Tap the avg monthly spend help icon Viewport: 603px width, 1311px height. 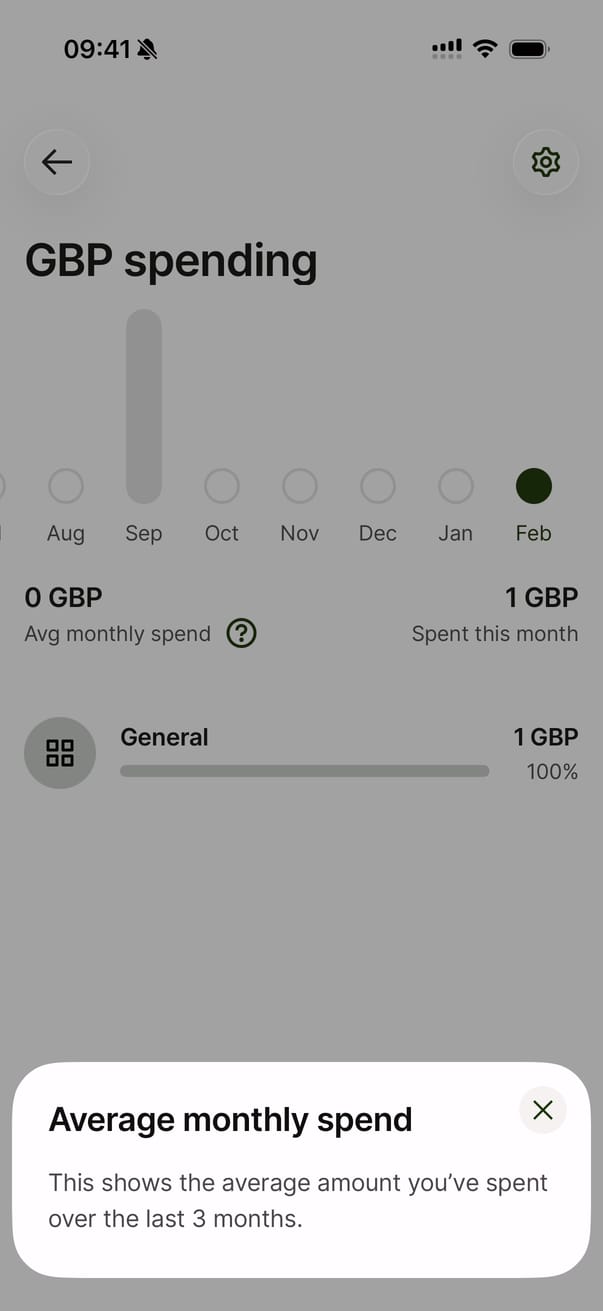(x=242, y=633)
